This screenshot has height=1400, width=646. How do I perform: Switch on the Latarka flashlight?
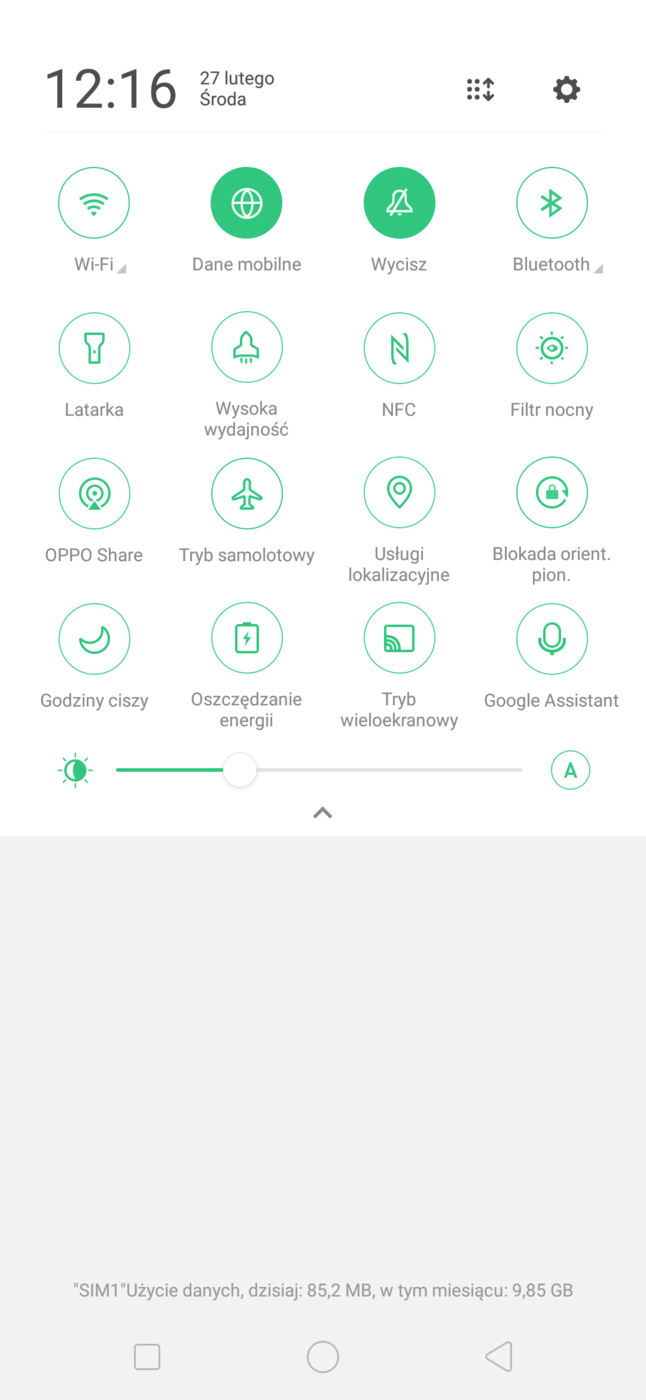pyautogui.click(x=94, y=348)
